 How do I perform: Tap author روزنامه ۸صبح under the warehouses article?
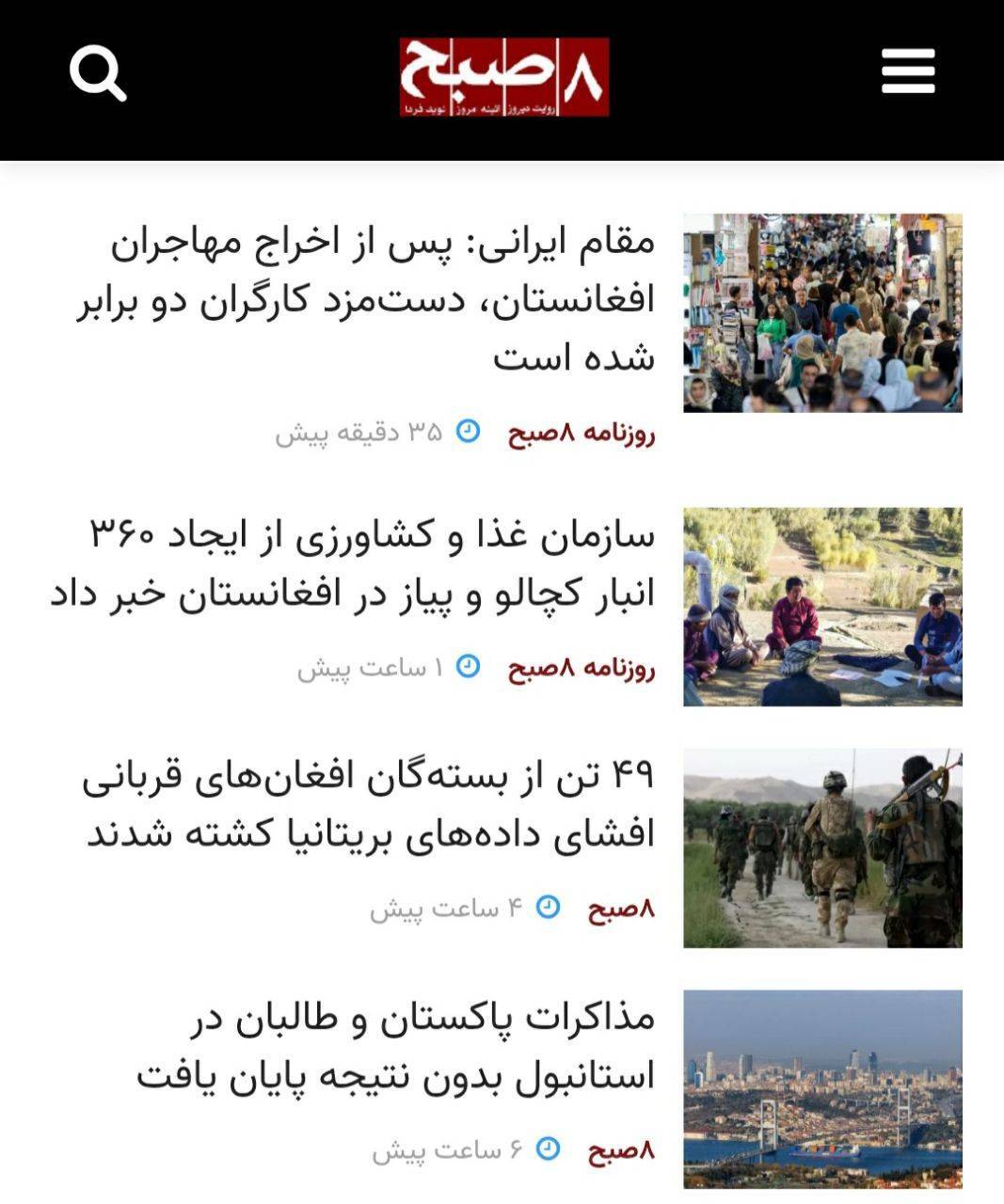tap(582, 668)
